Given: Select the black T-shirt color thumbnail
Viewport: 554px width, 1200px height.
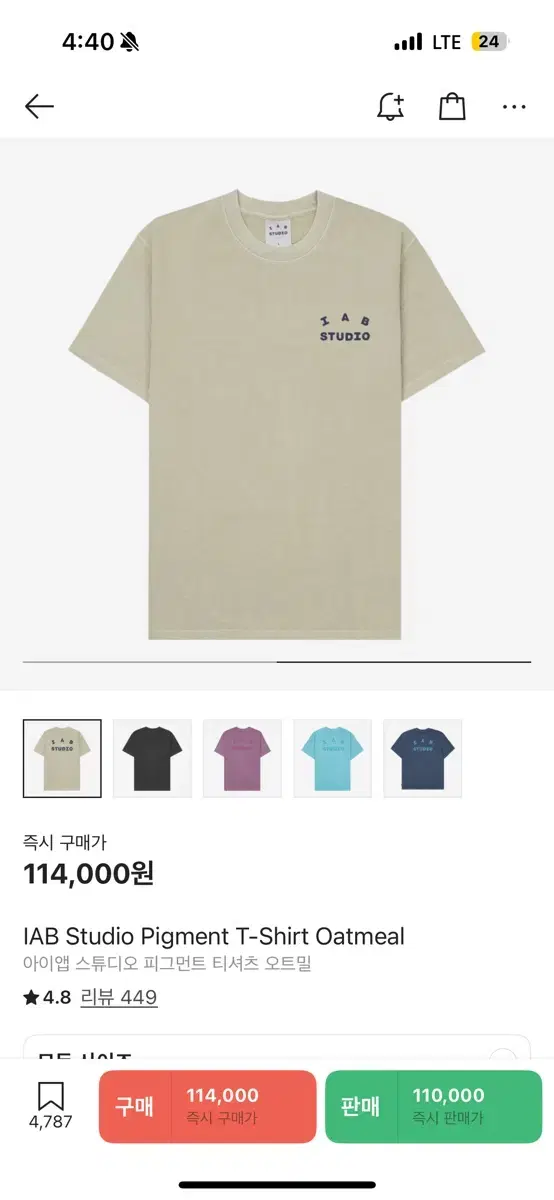Looking at the screenshot, I should pos(152,758).
